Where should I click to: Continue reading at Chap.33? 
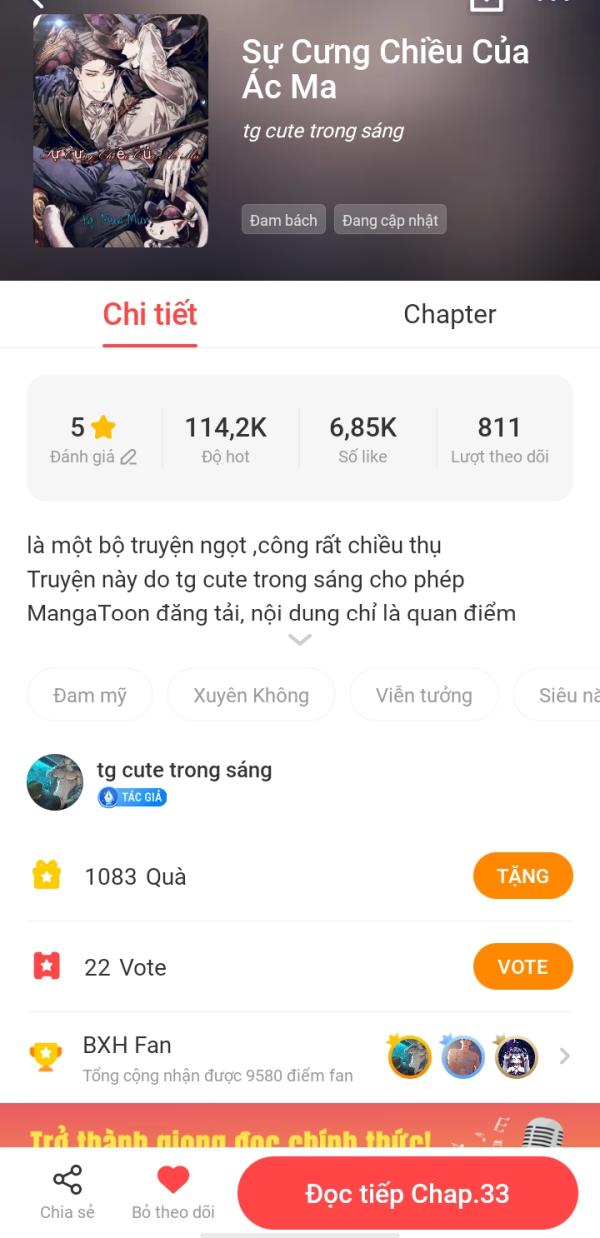point(407,1193)
